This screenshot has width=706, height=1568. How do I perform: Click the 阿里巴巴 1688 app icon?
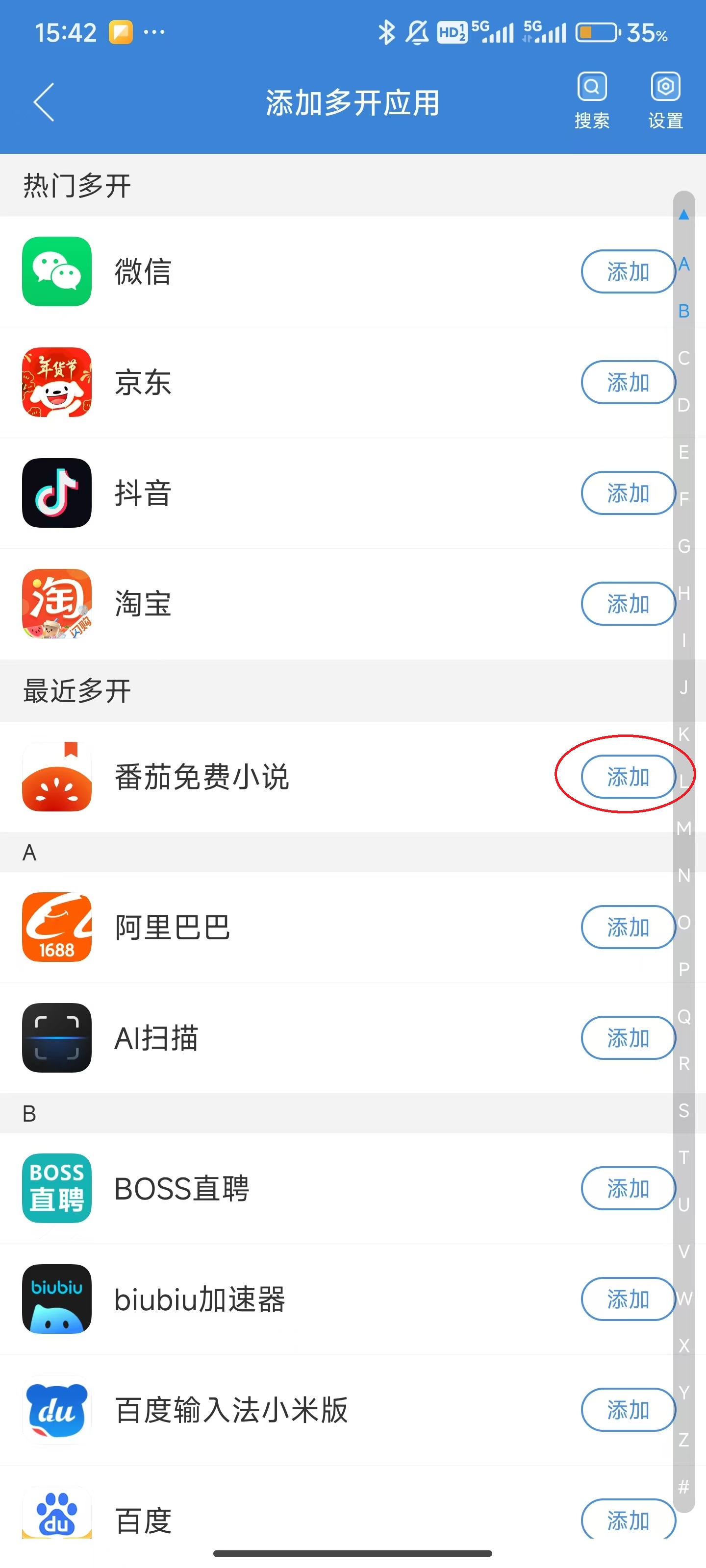(57, 928)
